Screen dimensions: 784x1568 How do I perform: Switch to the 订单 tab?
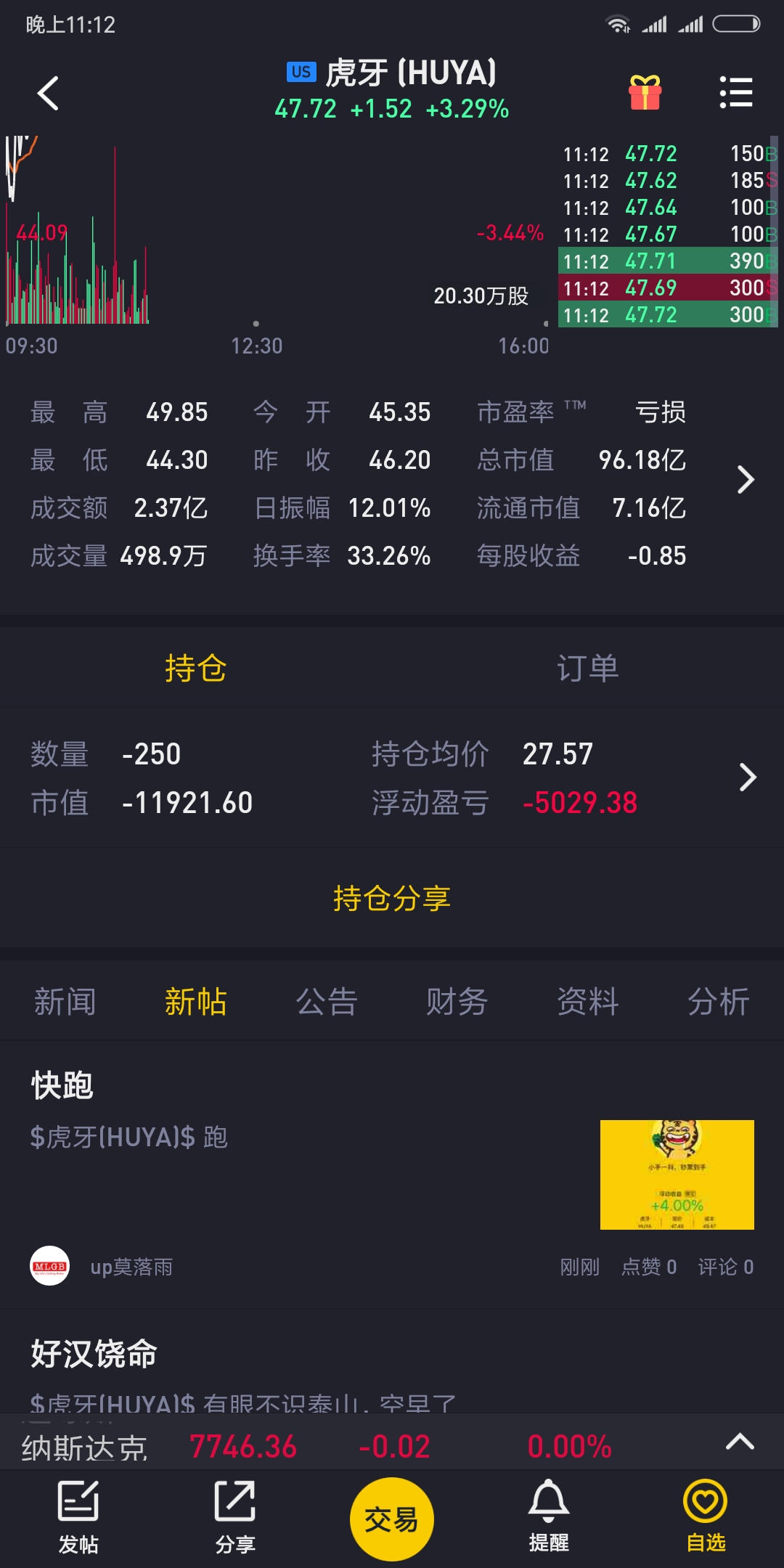[588, 668]
